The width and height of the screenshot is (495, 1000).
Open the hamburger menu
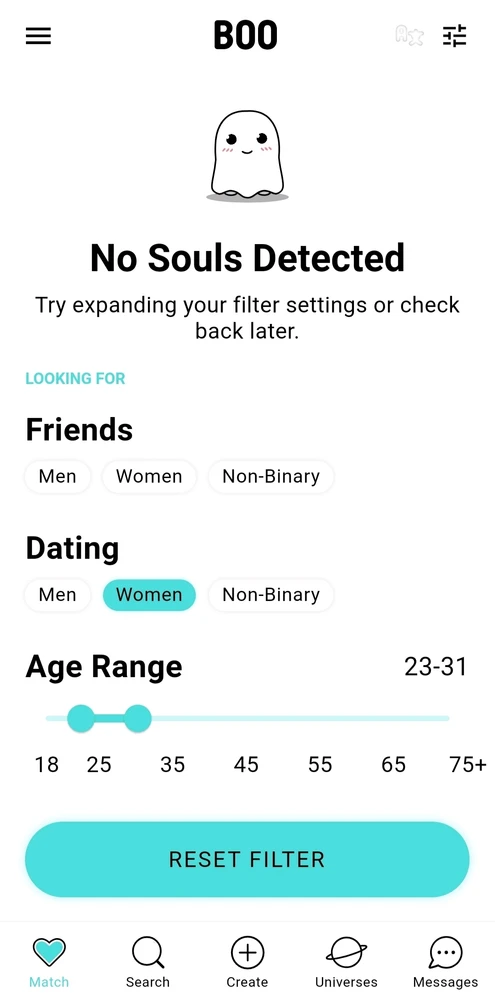(38, 36)
